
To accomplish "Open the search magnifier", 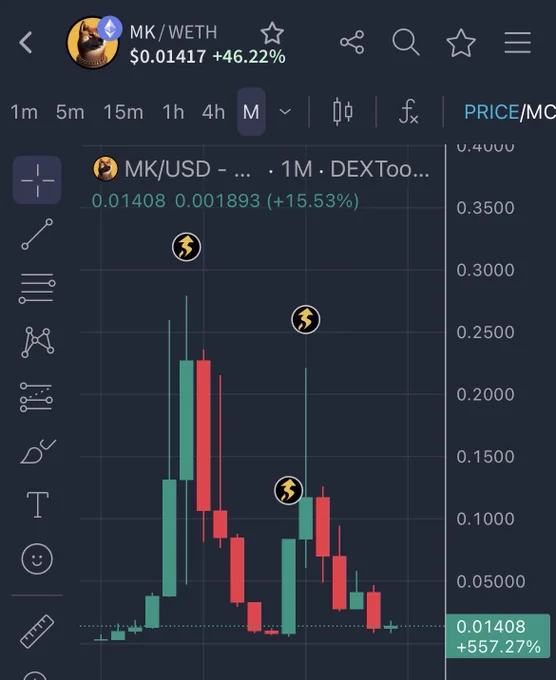I will point(406,42).
